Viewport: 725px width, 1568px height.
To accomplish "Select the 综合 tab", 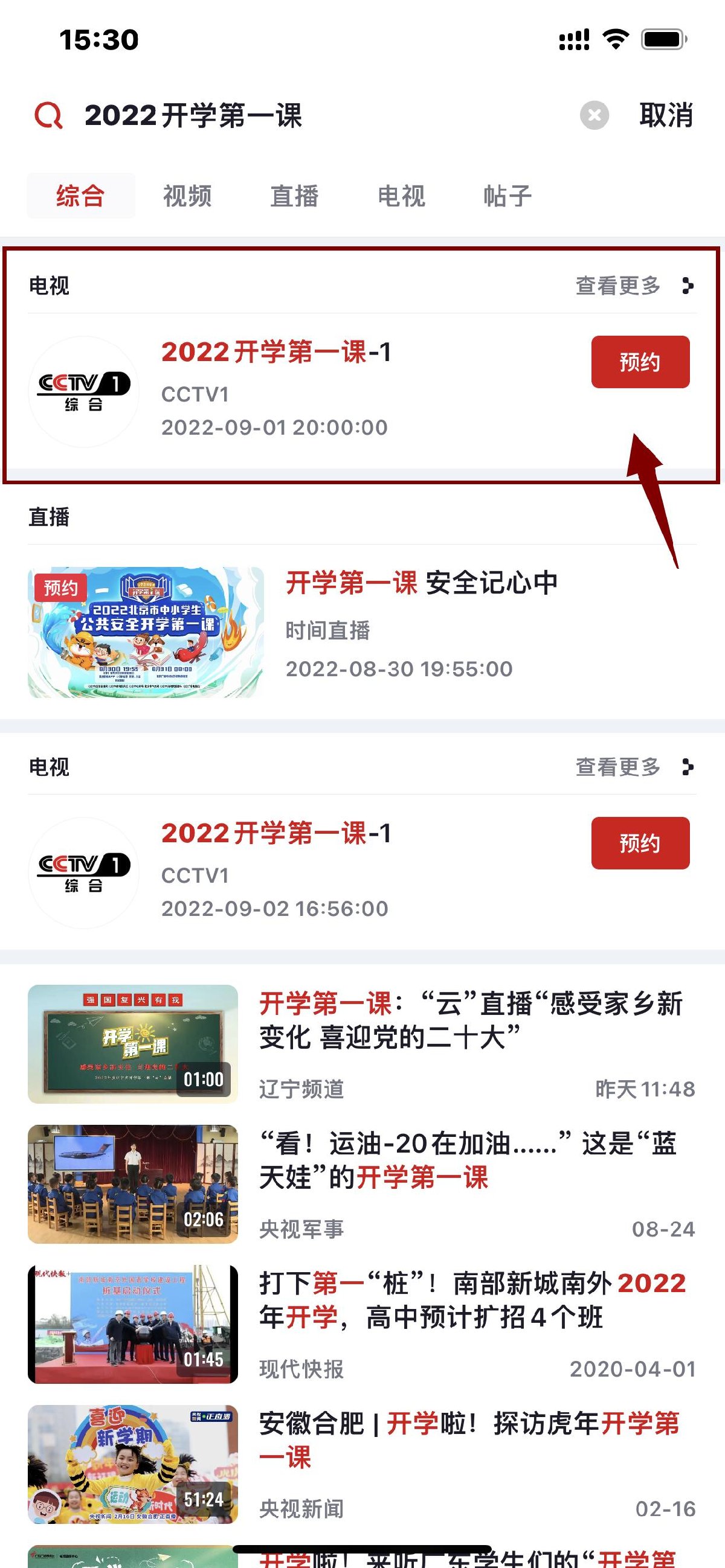I will point(80,196).
